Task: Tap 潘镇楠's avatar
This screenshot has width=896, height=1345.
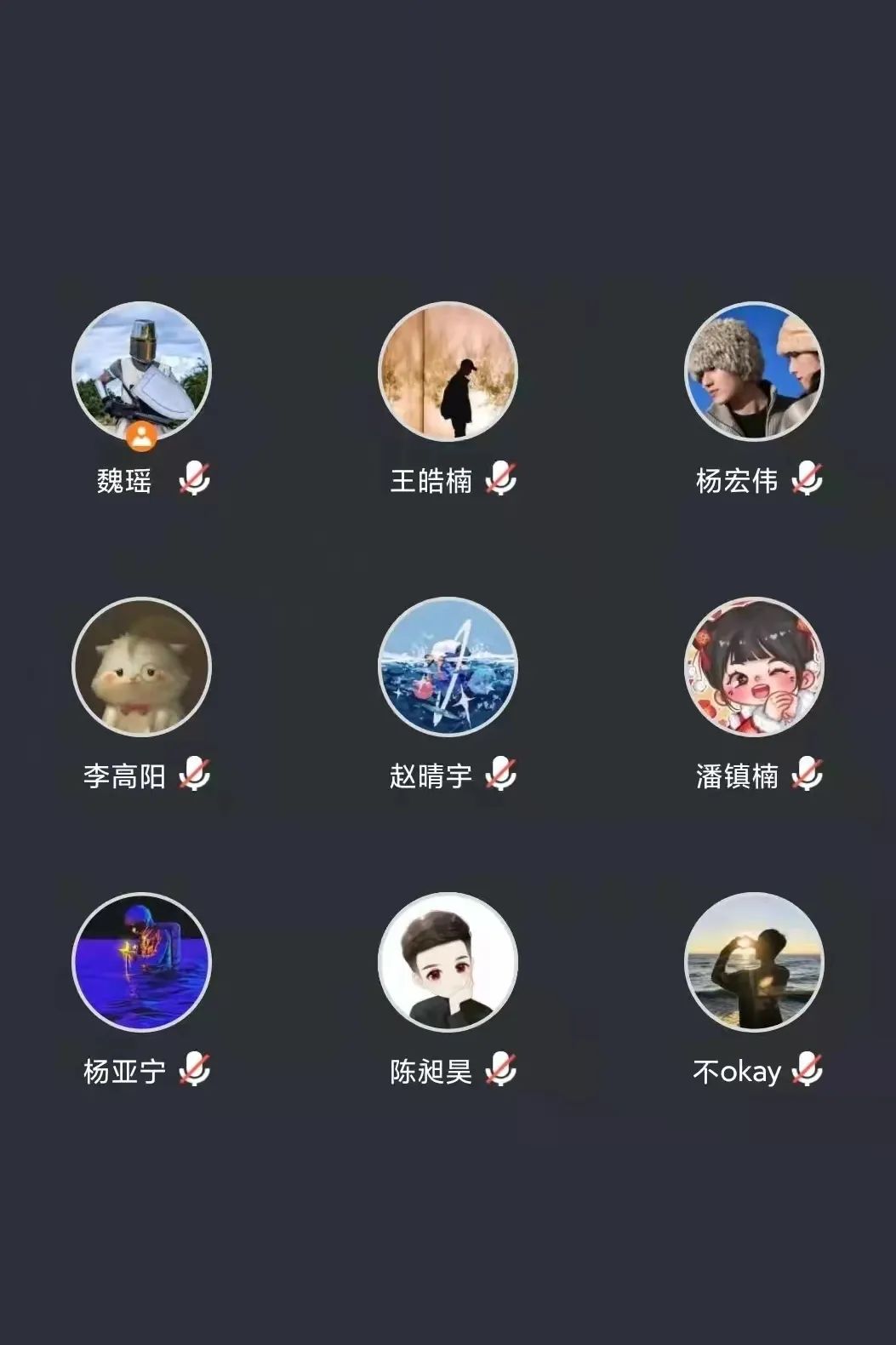Action: [x=754, y=667]
